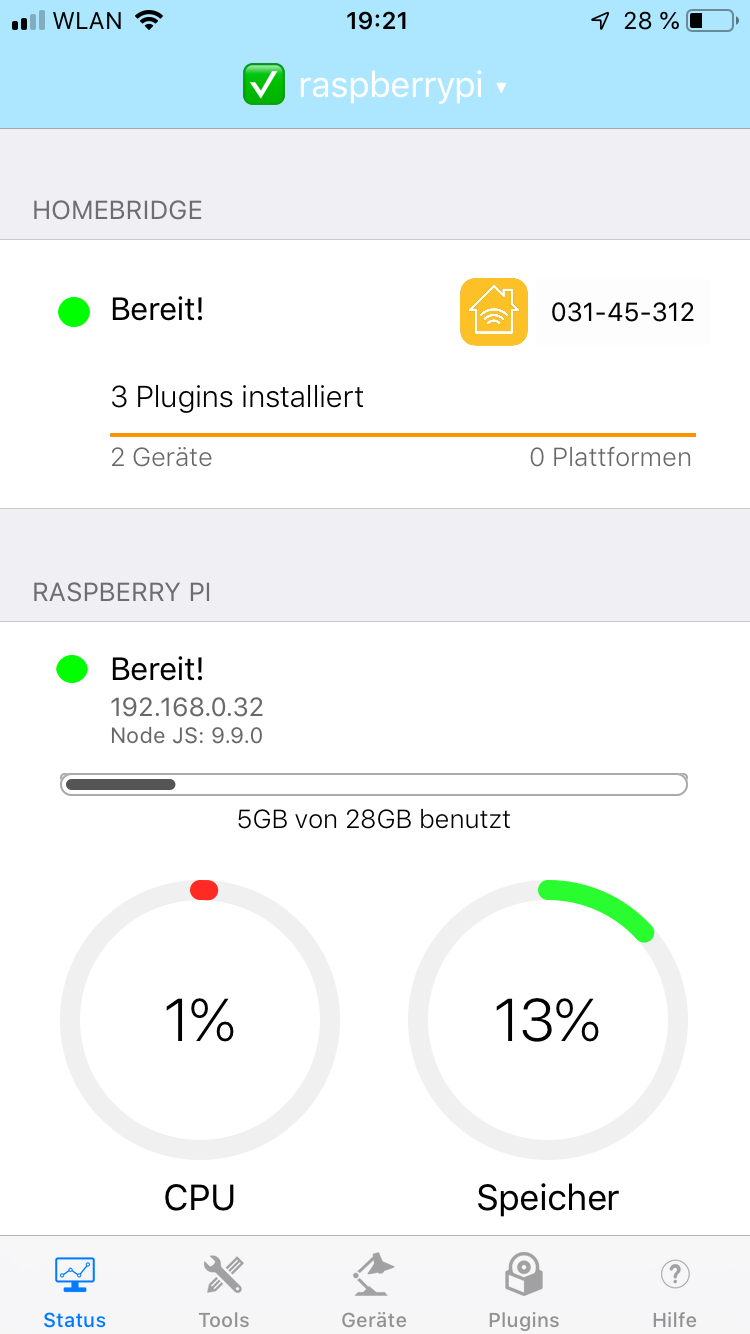Open the Plugins tab

(x=523, y=1289)
